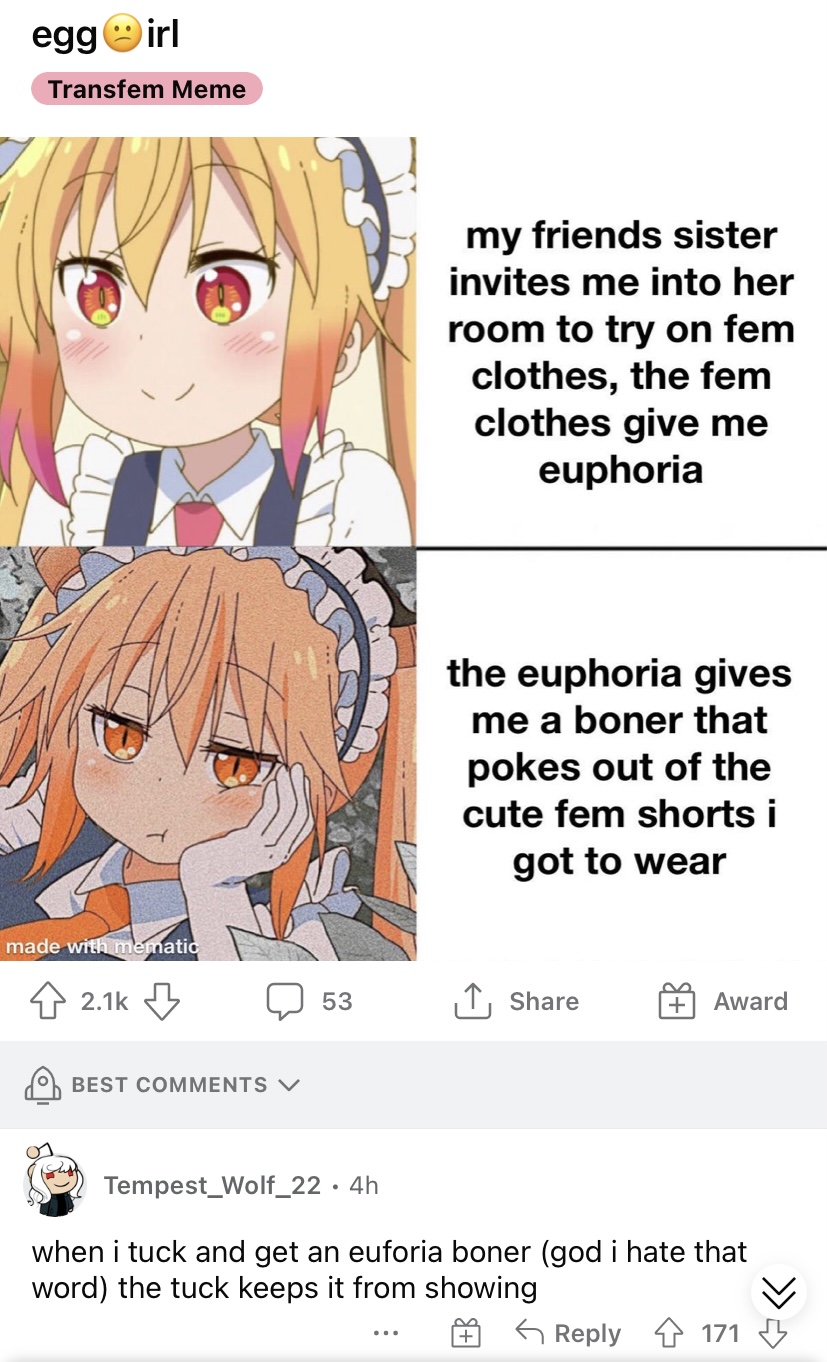
Task: Jump to next comment with double-chevron button
Action: tap(778, 1293)
